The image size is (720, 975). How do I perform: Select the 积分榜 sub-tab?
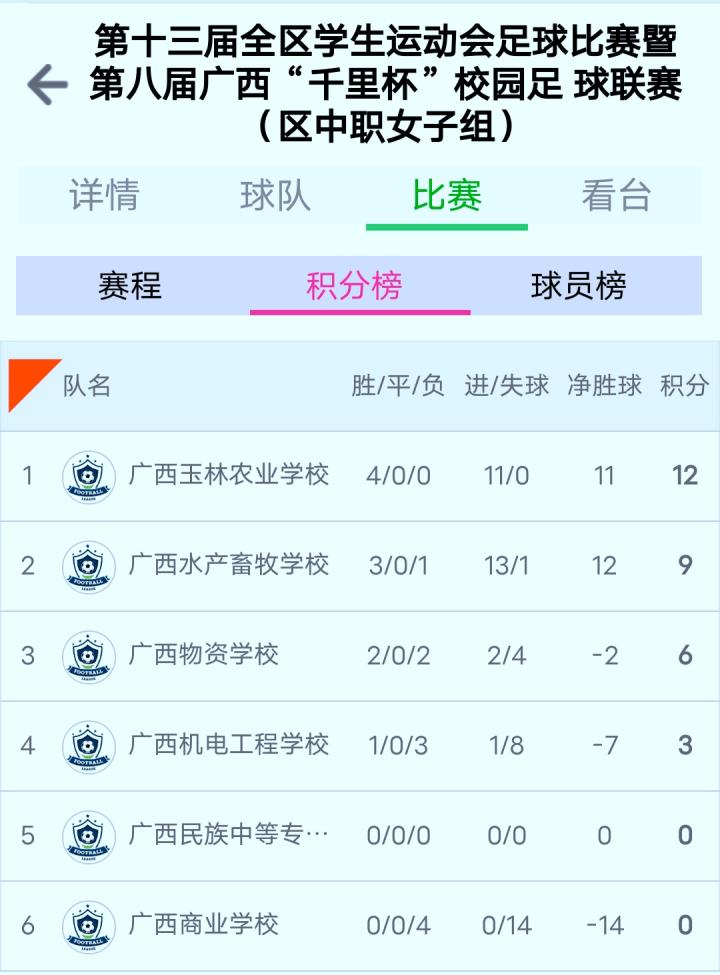click(354, 286)
